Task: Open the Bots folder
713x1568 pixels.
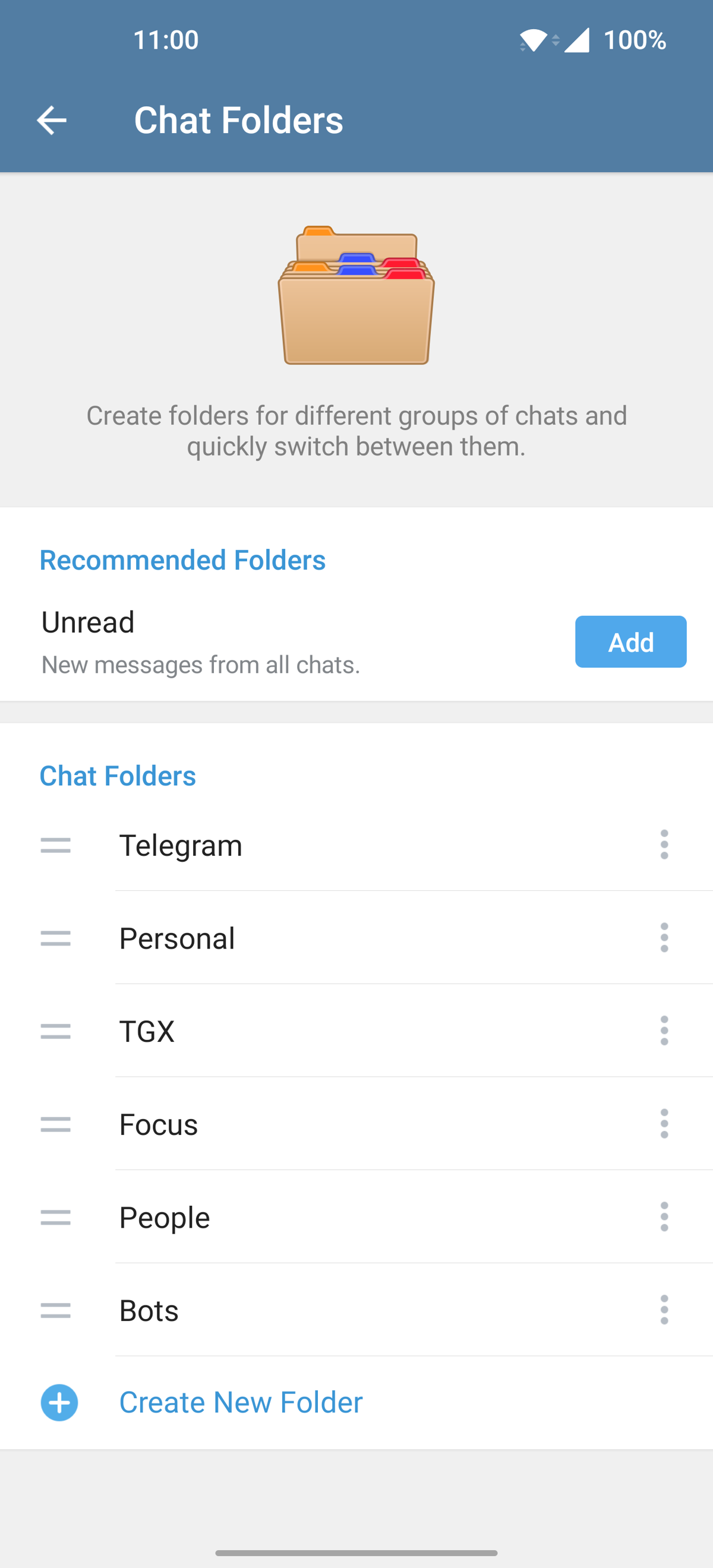Action: click(x=149, y=1310)
